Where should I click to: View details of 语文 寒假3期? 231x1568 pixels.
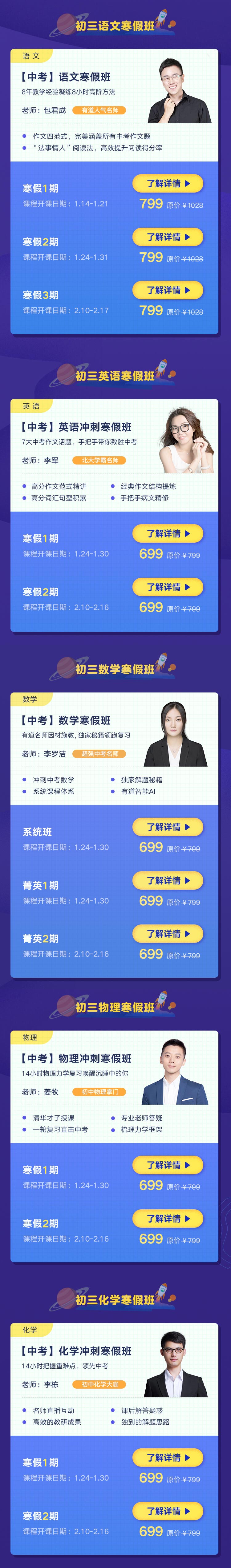click(168, 290)
